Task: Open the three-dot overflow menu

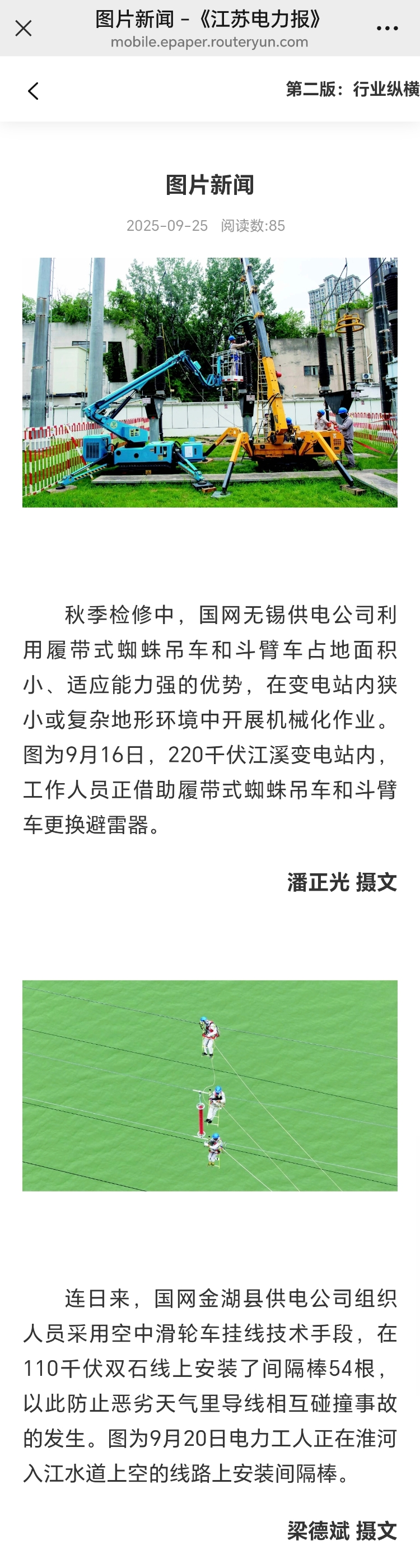Action: (x=387, y=28)
